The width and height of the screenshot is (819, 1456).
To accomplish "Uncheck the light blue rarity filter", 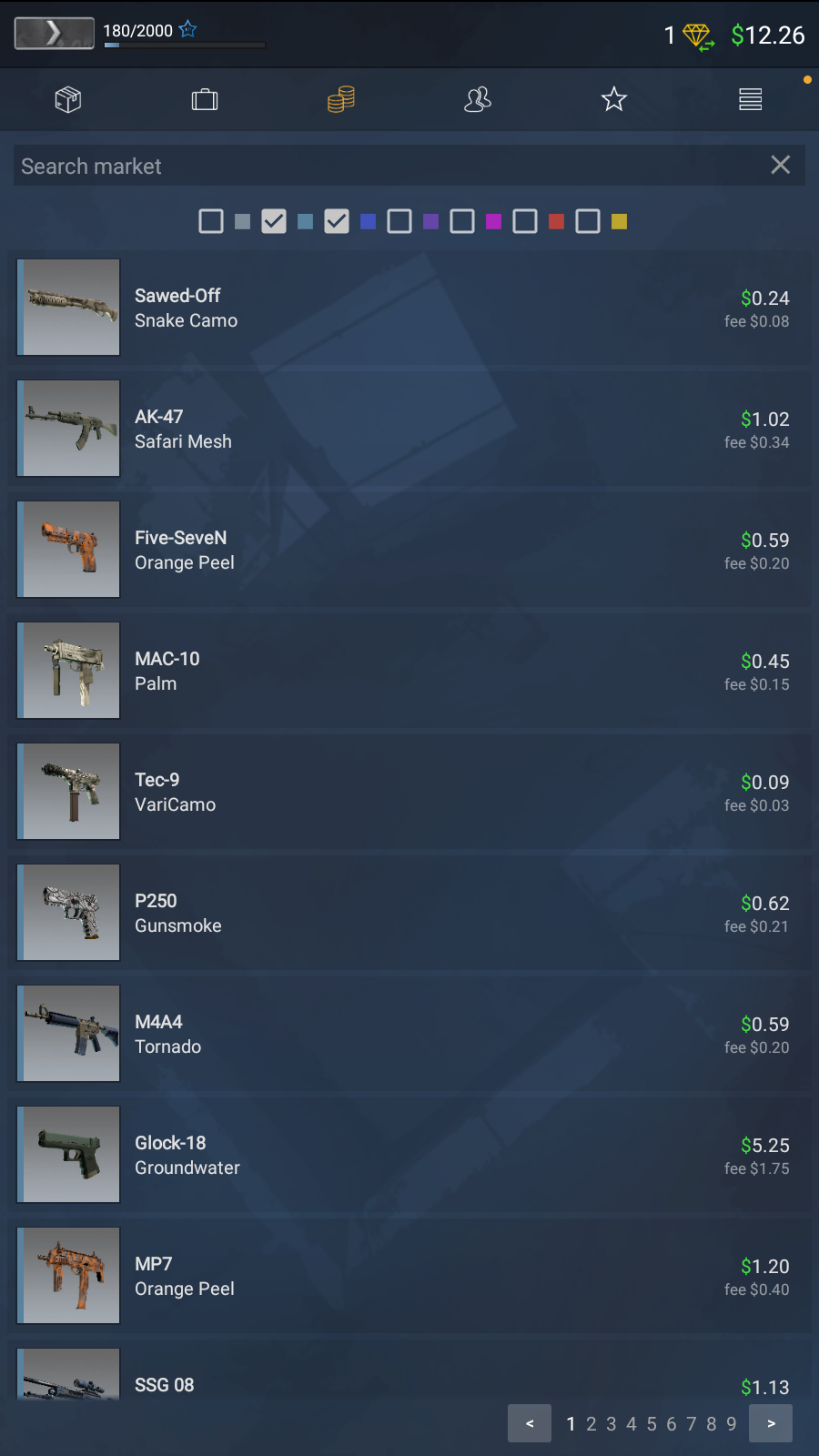I will click(x=274, y=221).
